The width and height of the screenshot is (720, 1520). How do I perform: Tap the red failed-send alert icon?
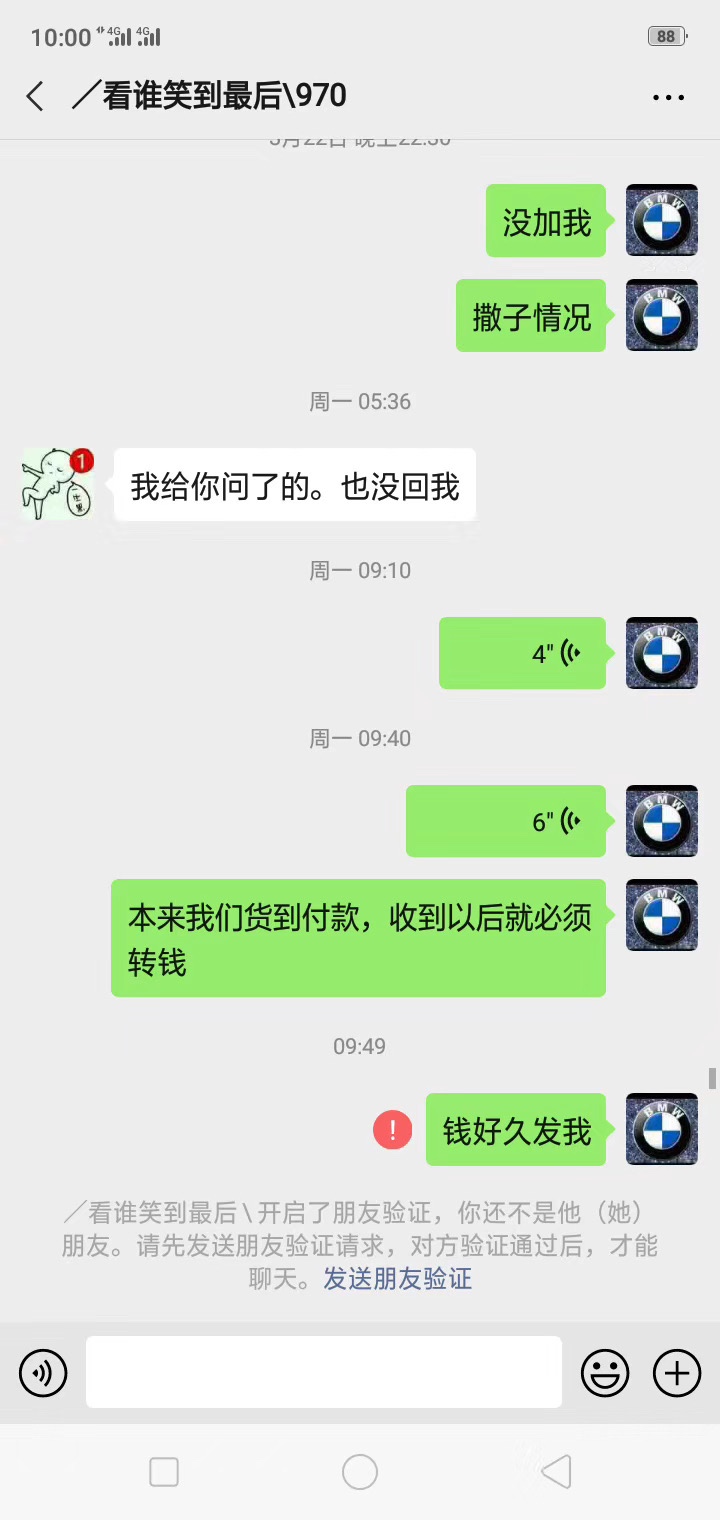392,1130
